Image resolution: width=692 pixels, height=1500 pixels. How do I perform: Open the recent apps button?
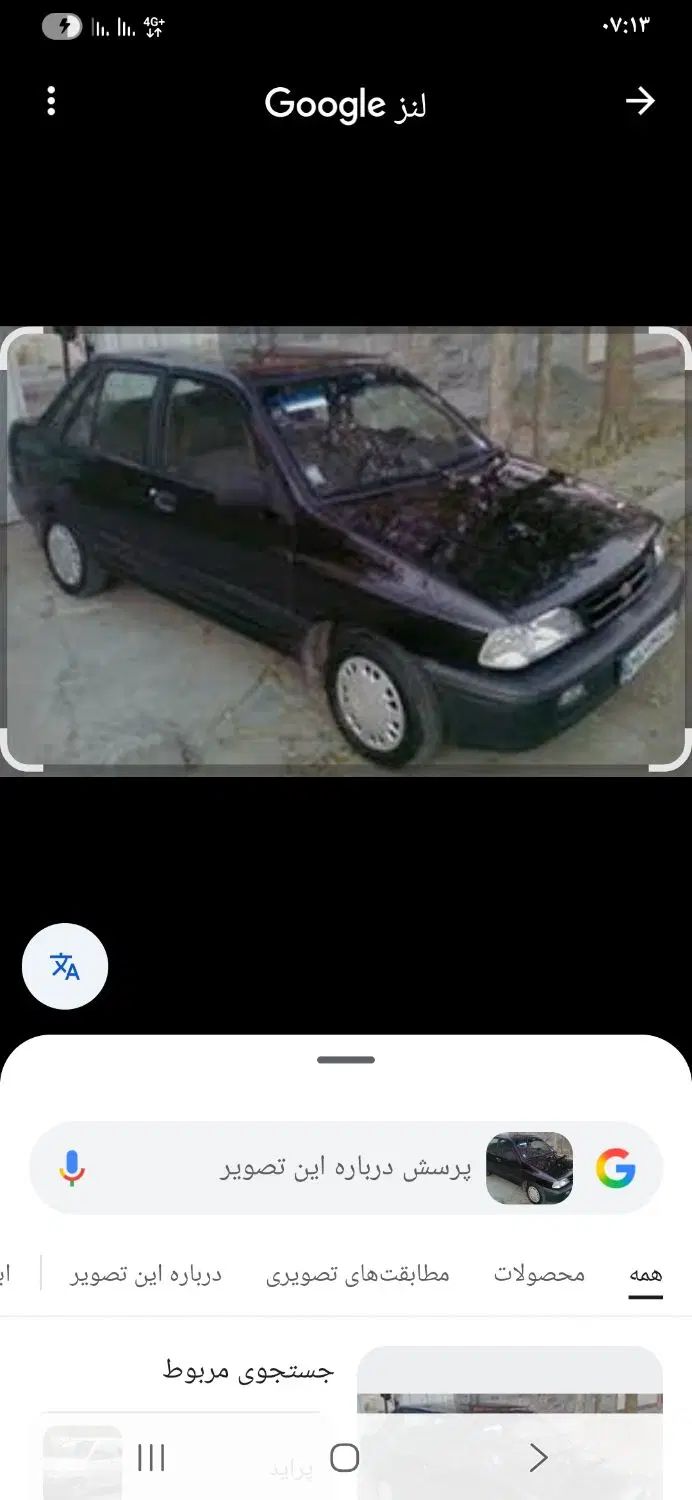click(x=151, y=1458)
